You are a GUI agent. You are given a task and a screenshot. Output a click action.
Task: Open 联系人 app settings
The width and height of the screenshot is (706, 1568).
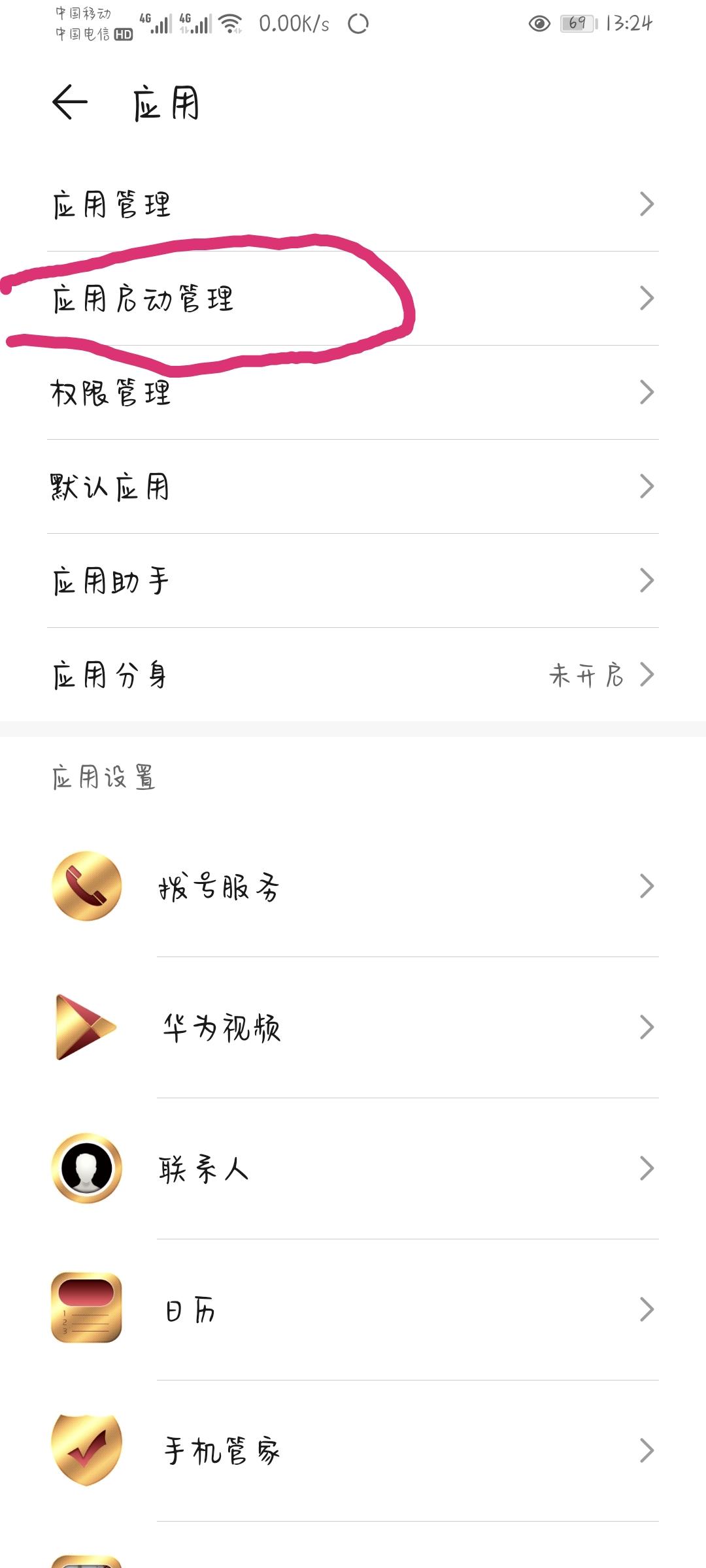[x=353, y=1169]
